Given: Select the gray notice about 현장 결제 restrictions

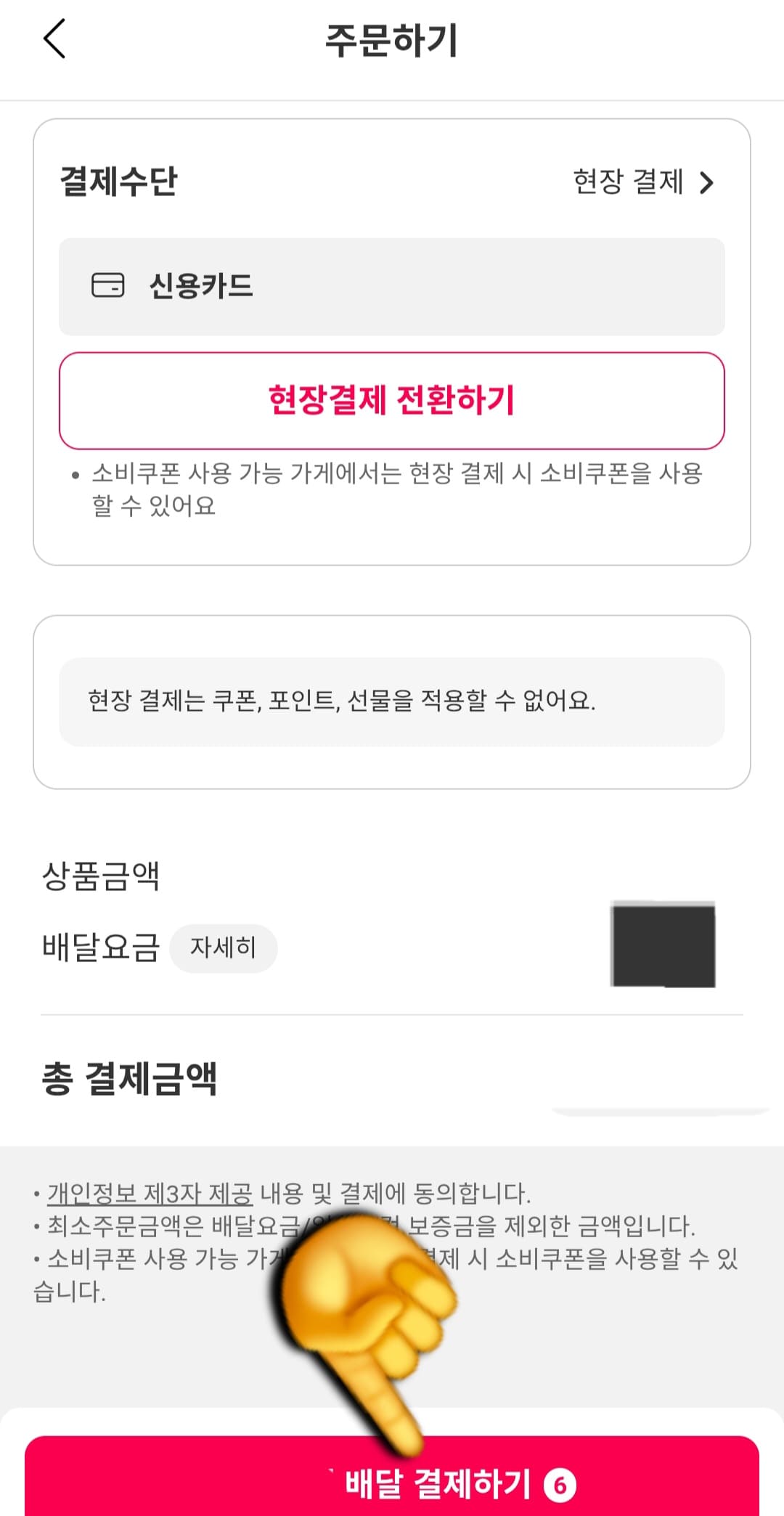Looking at the screenshot, I should (392, 701).
